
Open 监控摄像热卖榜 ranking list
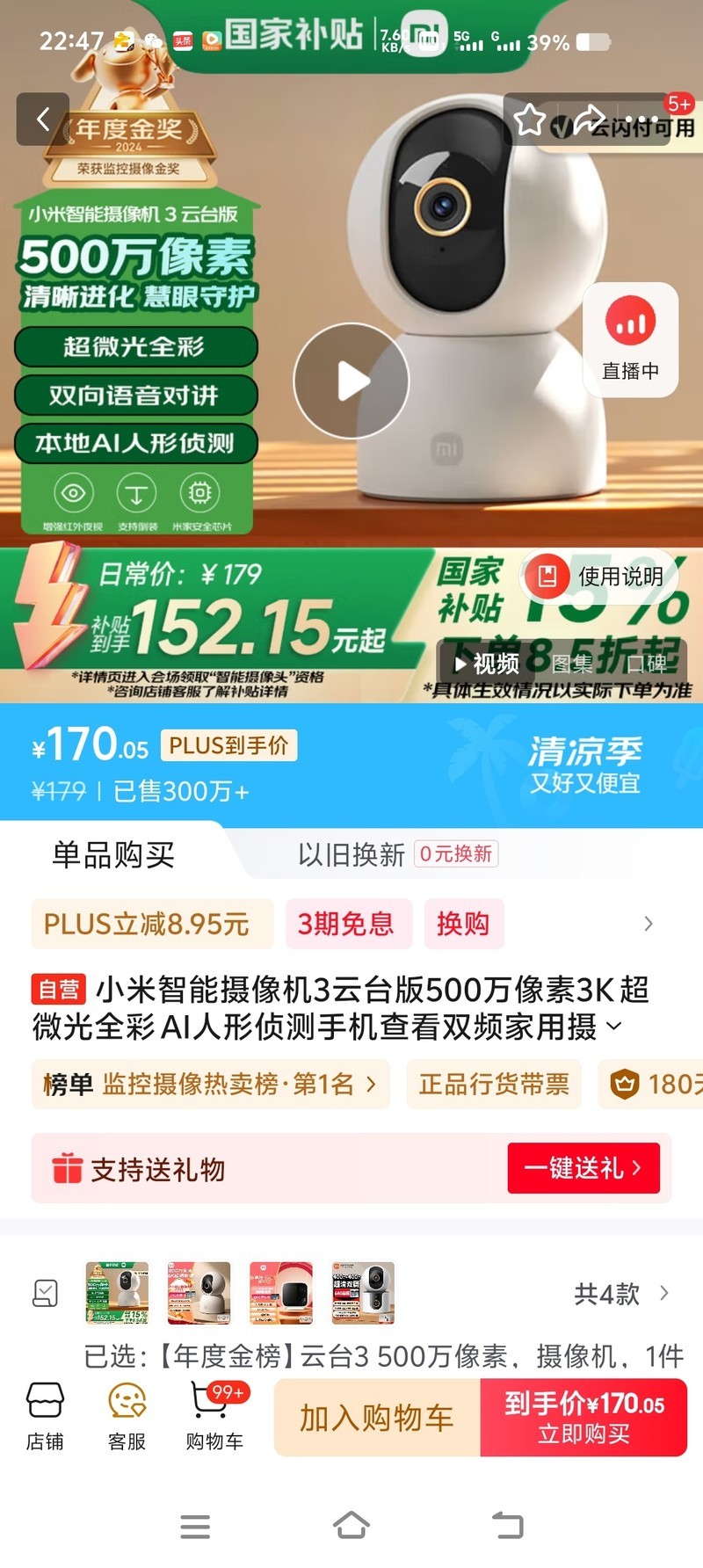[x=211, y=1085]
